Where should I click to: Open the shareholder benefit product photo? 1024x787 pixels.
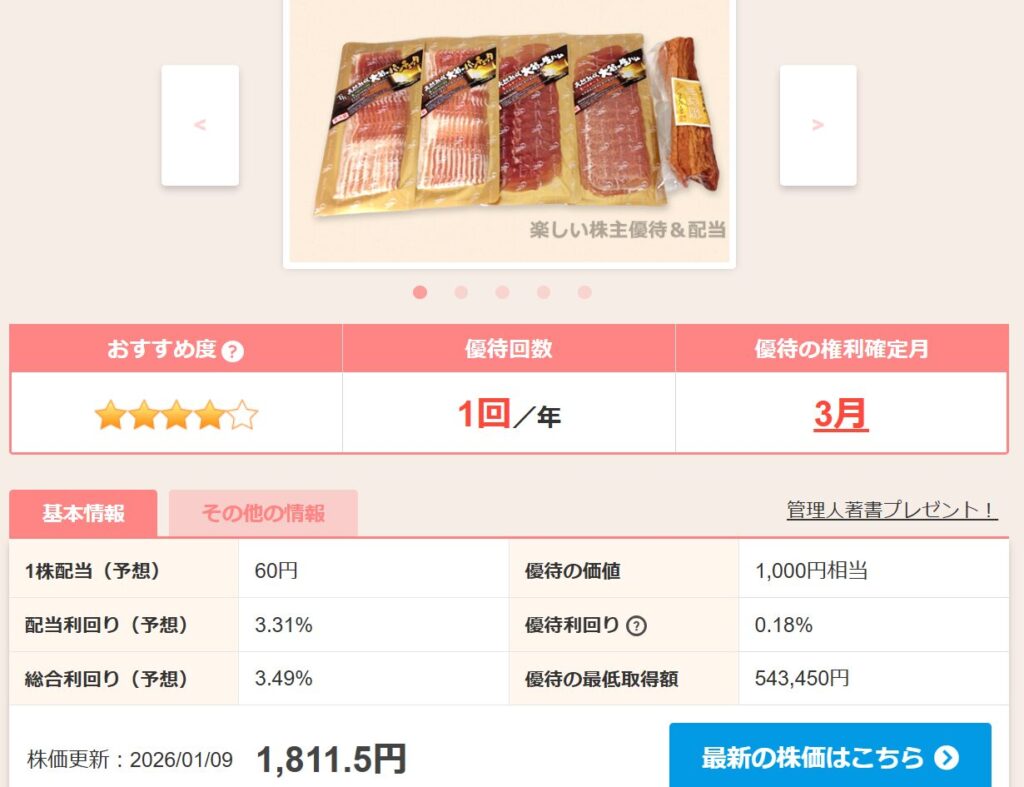pyautogui.click(x=510, y=130)
